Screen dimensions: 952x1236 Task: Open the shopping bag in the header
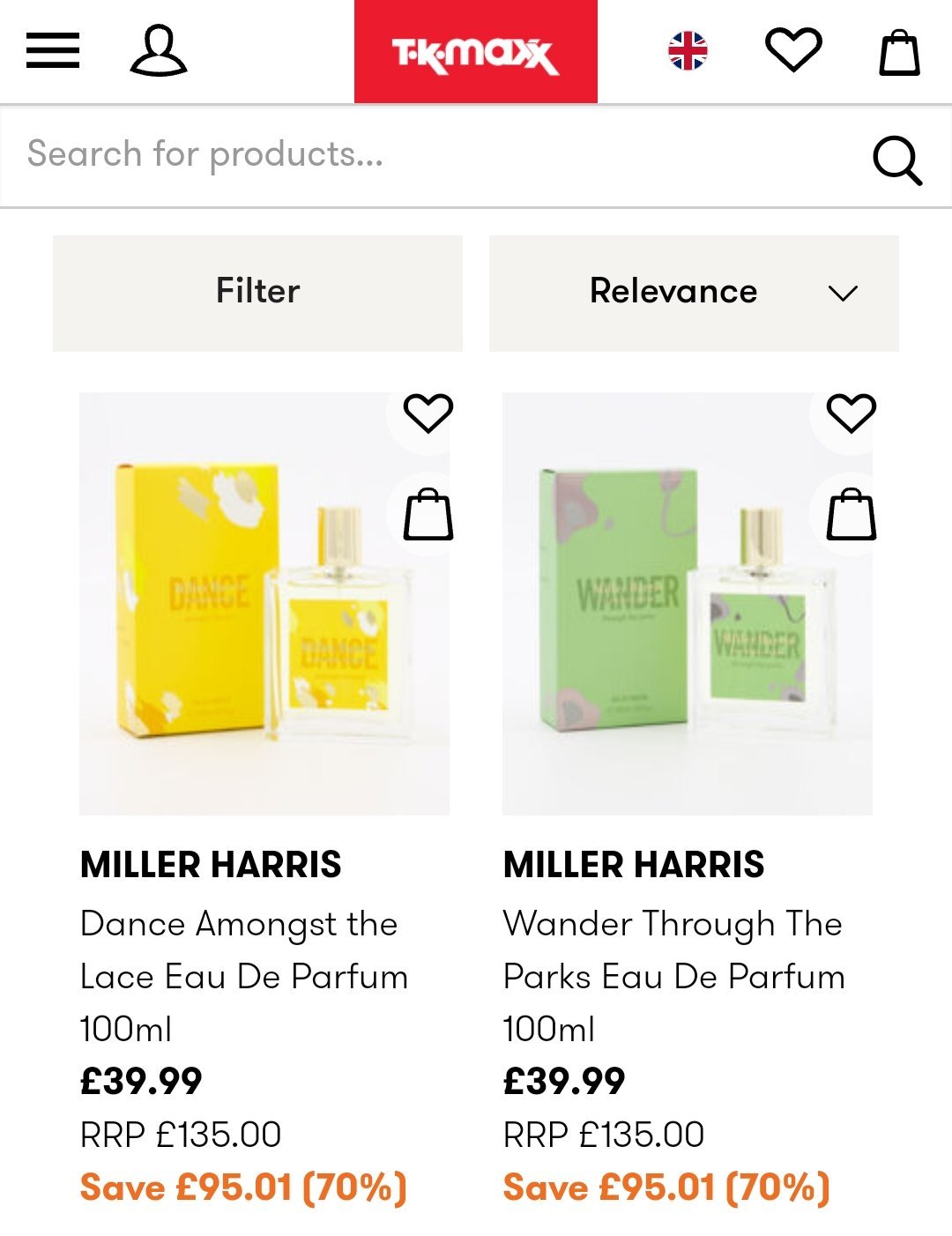click(x=899, y=53)
